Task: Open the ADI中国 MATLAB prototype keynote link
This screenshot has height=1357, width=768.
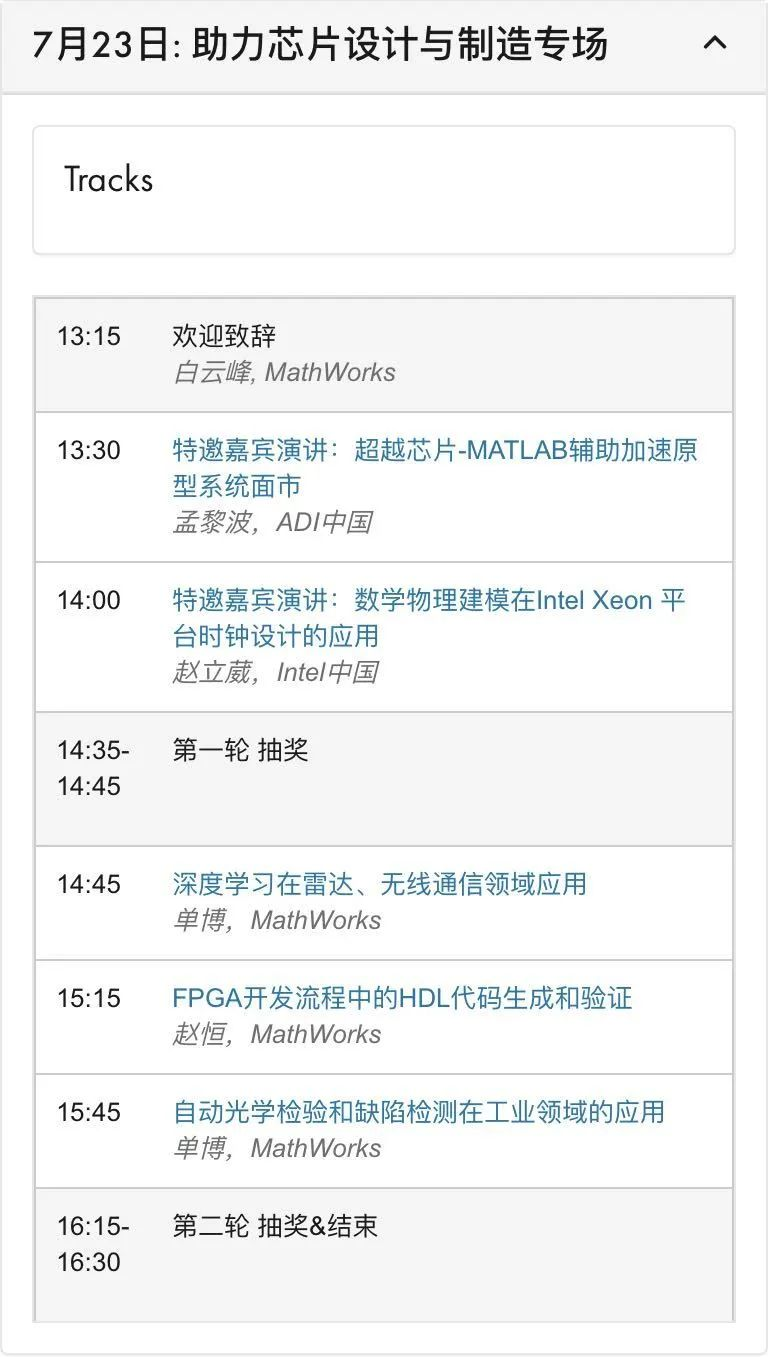Action: click(x=435, y=468)
